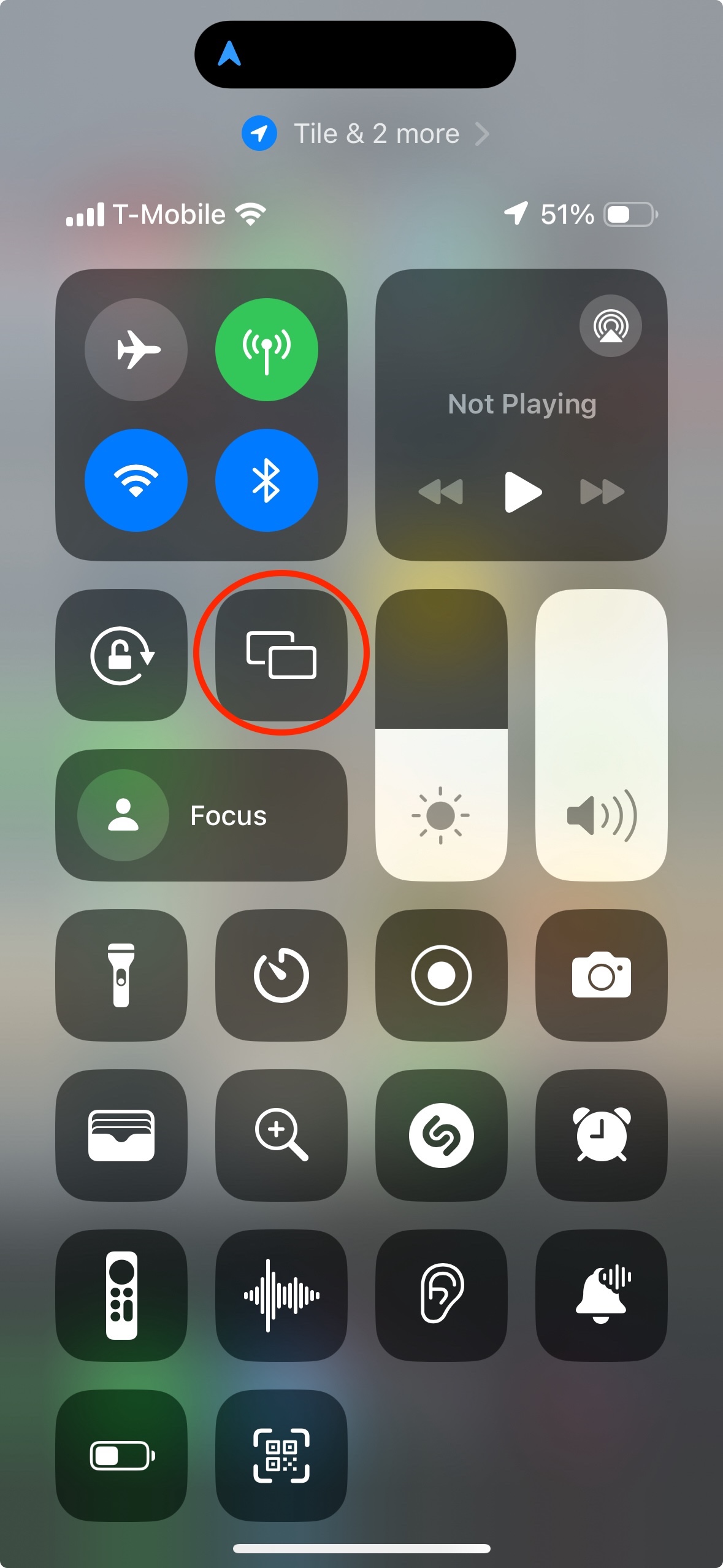Toggle Low Power Mode
Viewport: 723px width, 1568px height.
[x=121, y=1455]
